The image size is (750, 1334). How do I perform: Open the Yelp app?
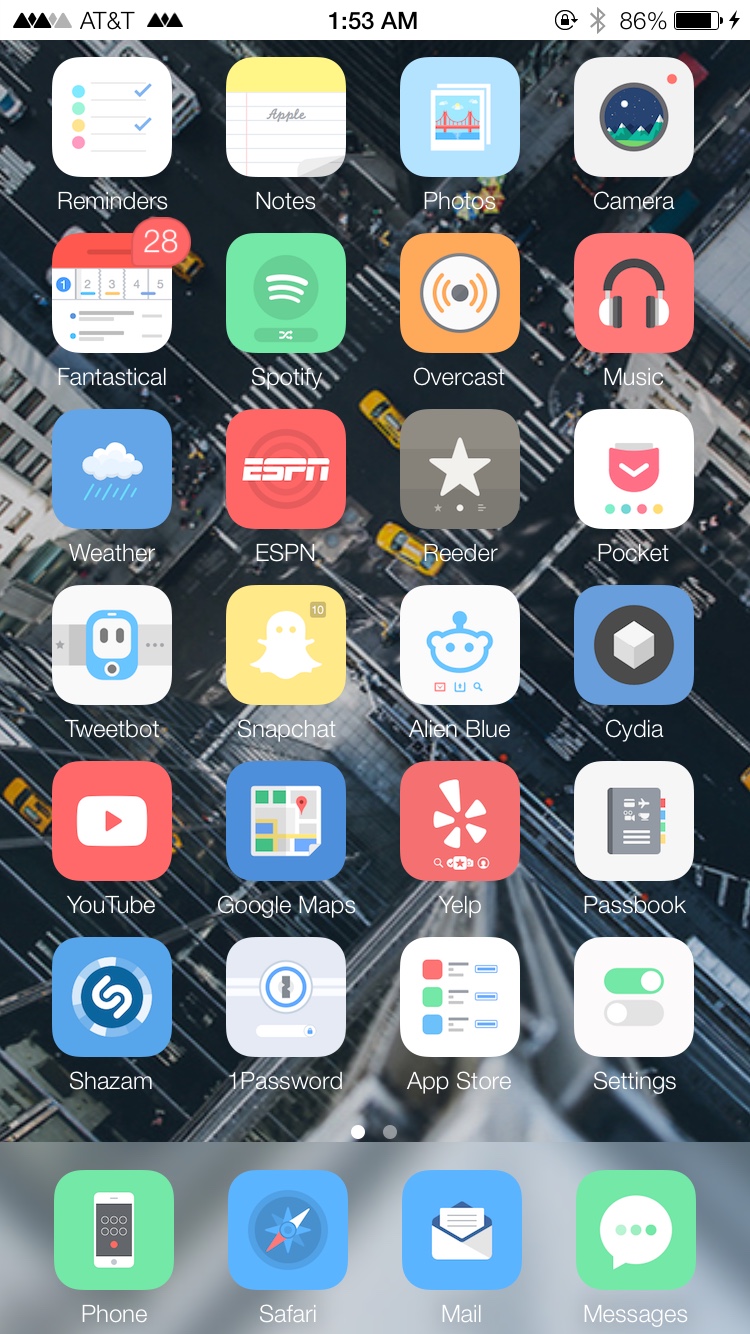(460, 821)
